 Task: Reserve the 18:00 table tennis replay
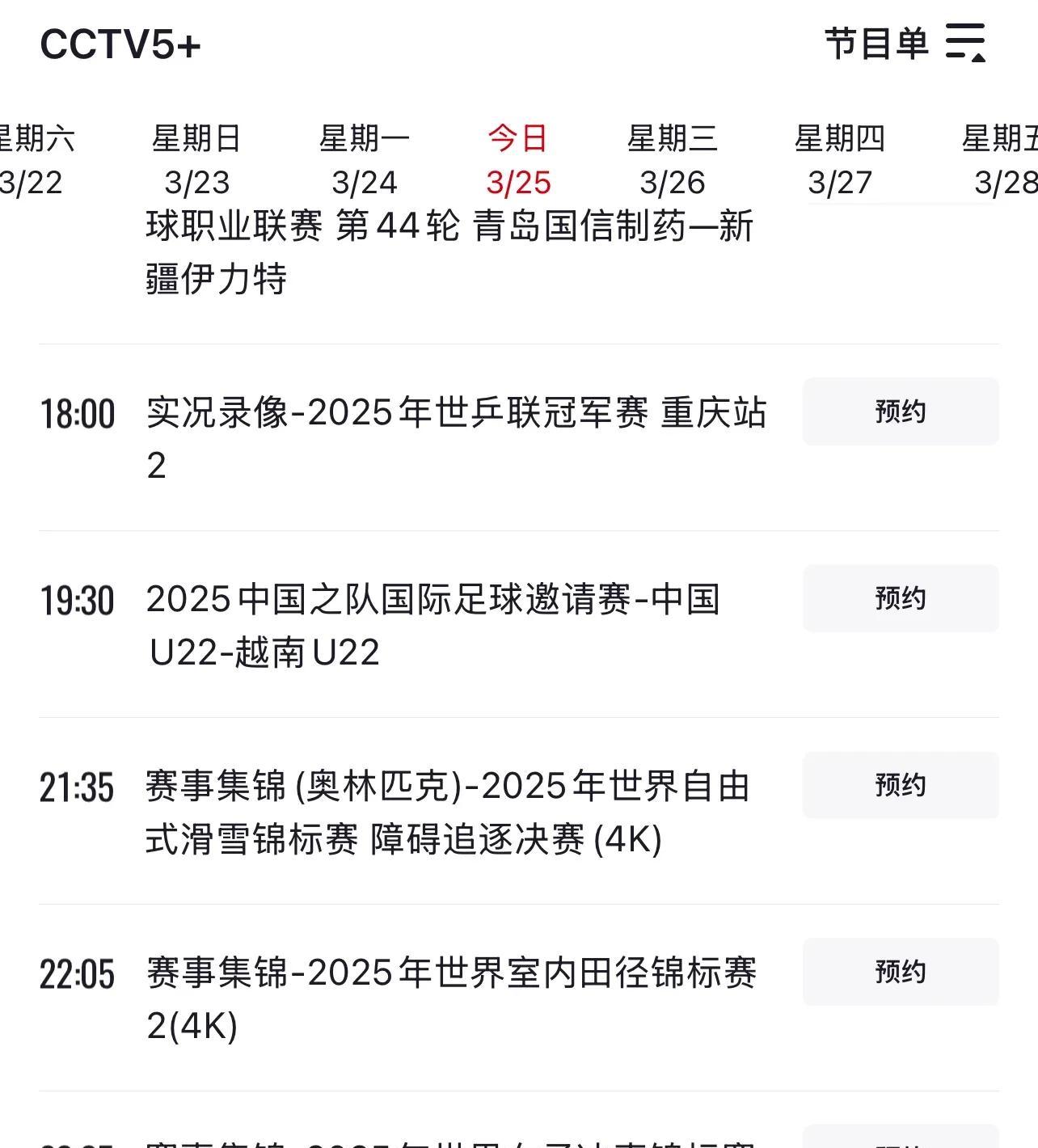pos(899,412)
